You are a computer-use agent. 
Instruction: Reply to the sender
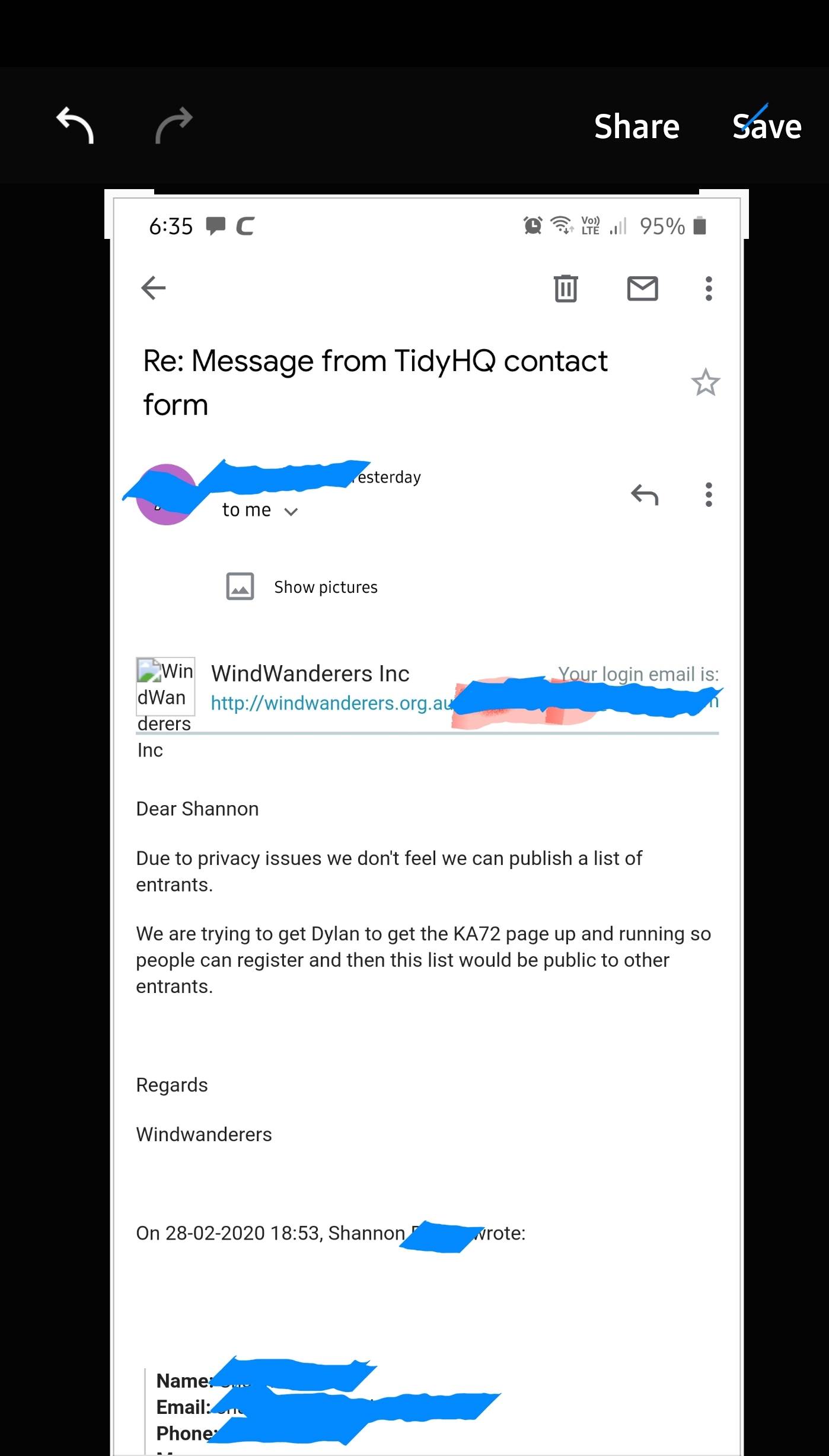pos(645,494)
